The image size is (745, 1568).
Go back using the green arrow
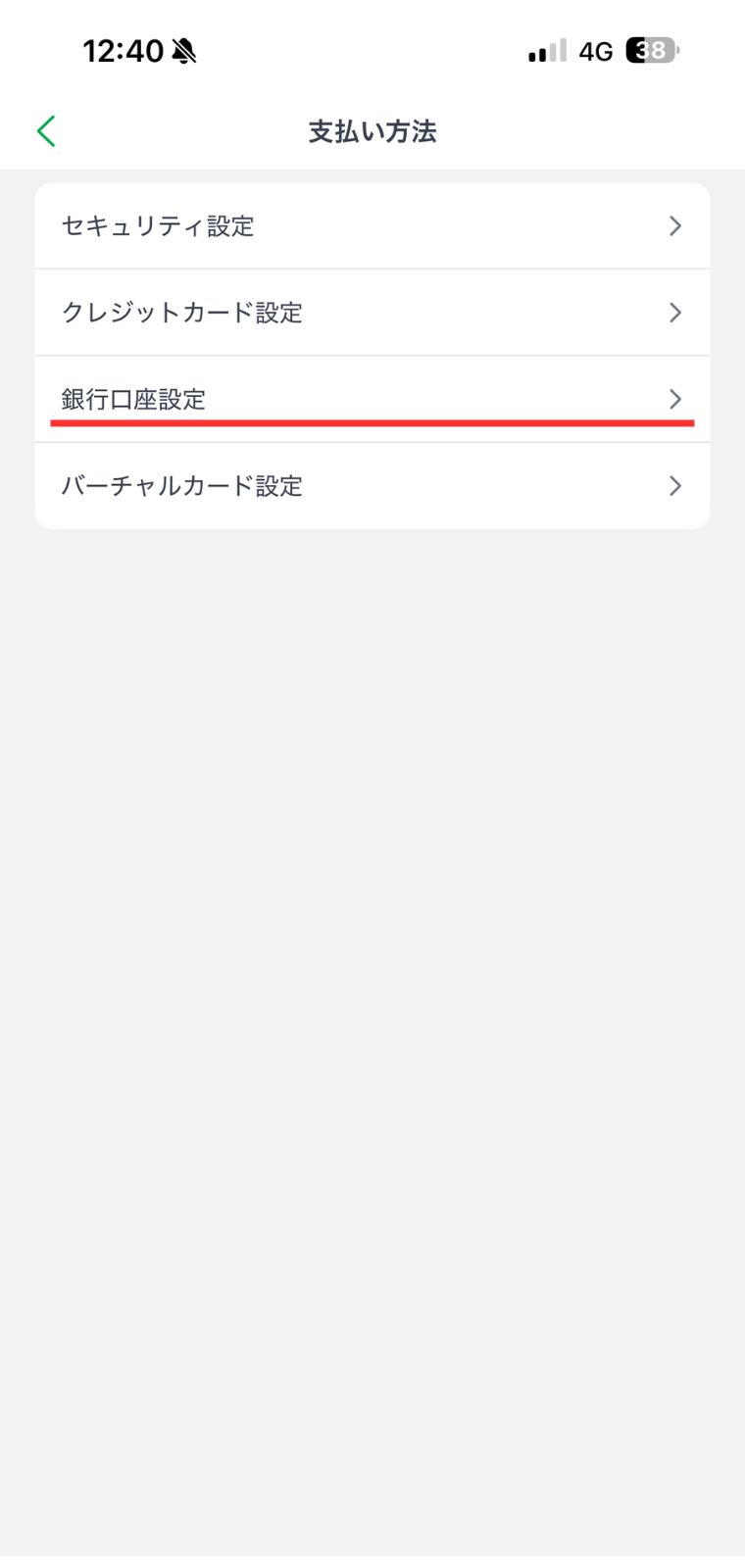[x=46, y=131]
